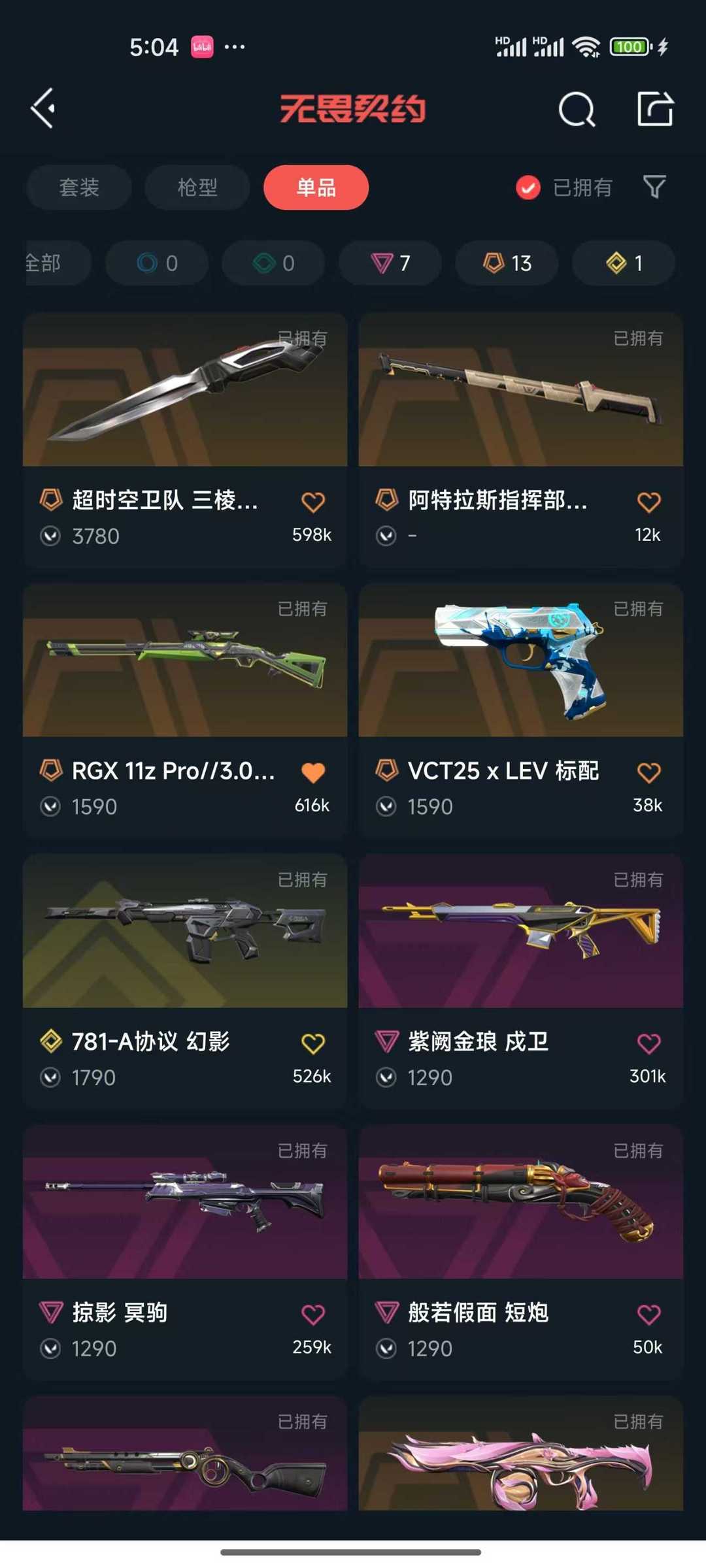Toggle the 已拥有 owned filter checkmark
Viewport: 706px width, 1568px height.
[x=528, y=188]
